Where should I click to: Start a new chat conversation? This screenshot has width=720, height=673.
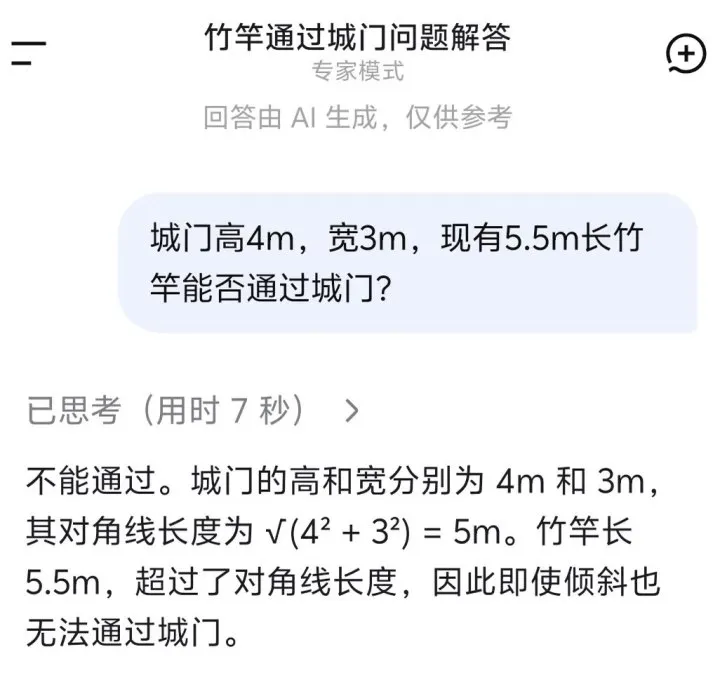tap(686, 54)
